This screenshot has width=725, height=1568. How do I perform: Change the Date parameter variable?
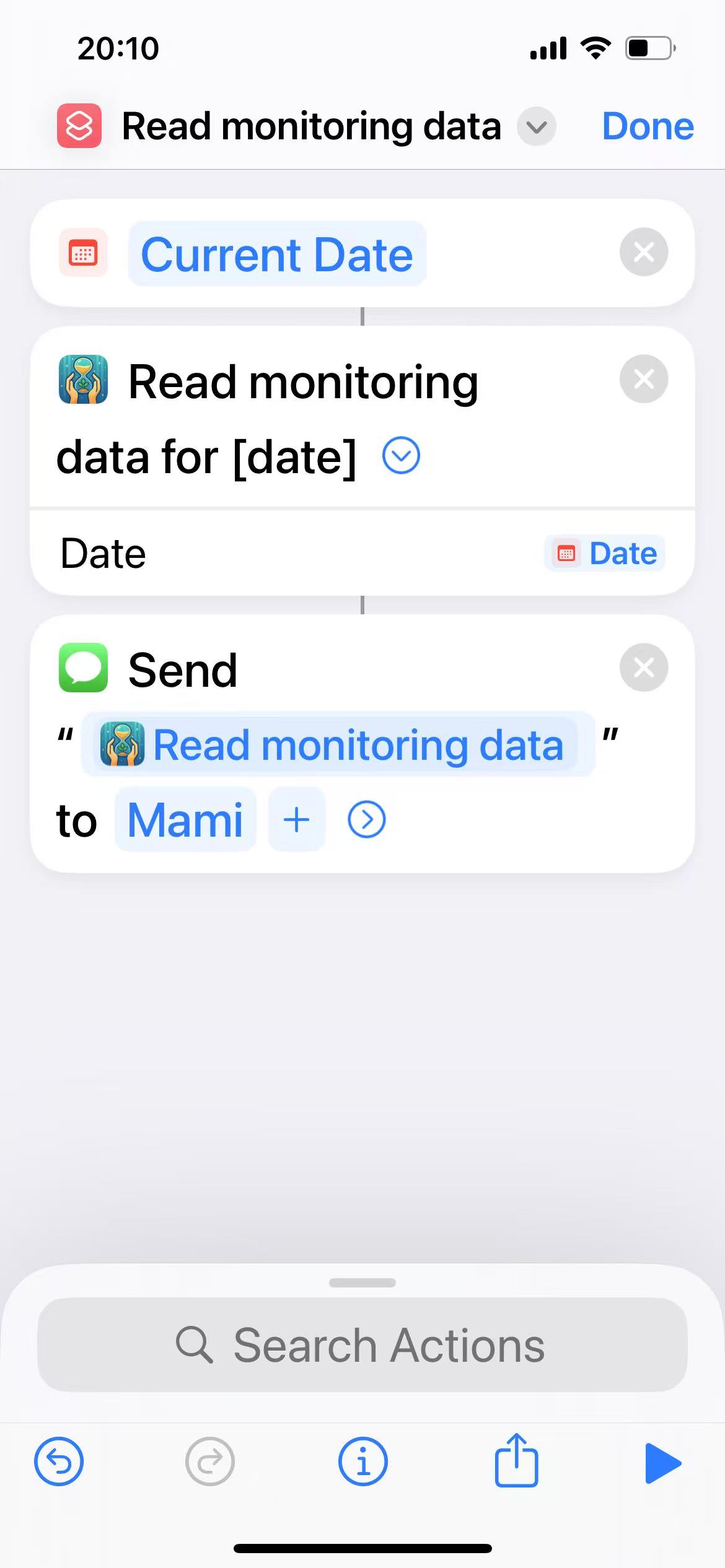[605, 553]
